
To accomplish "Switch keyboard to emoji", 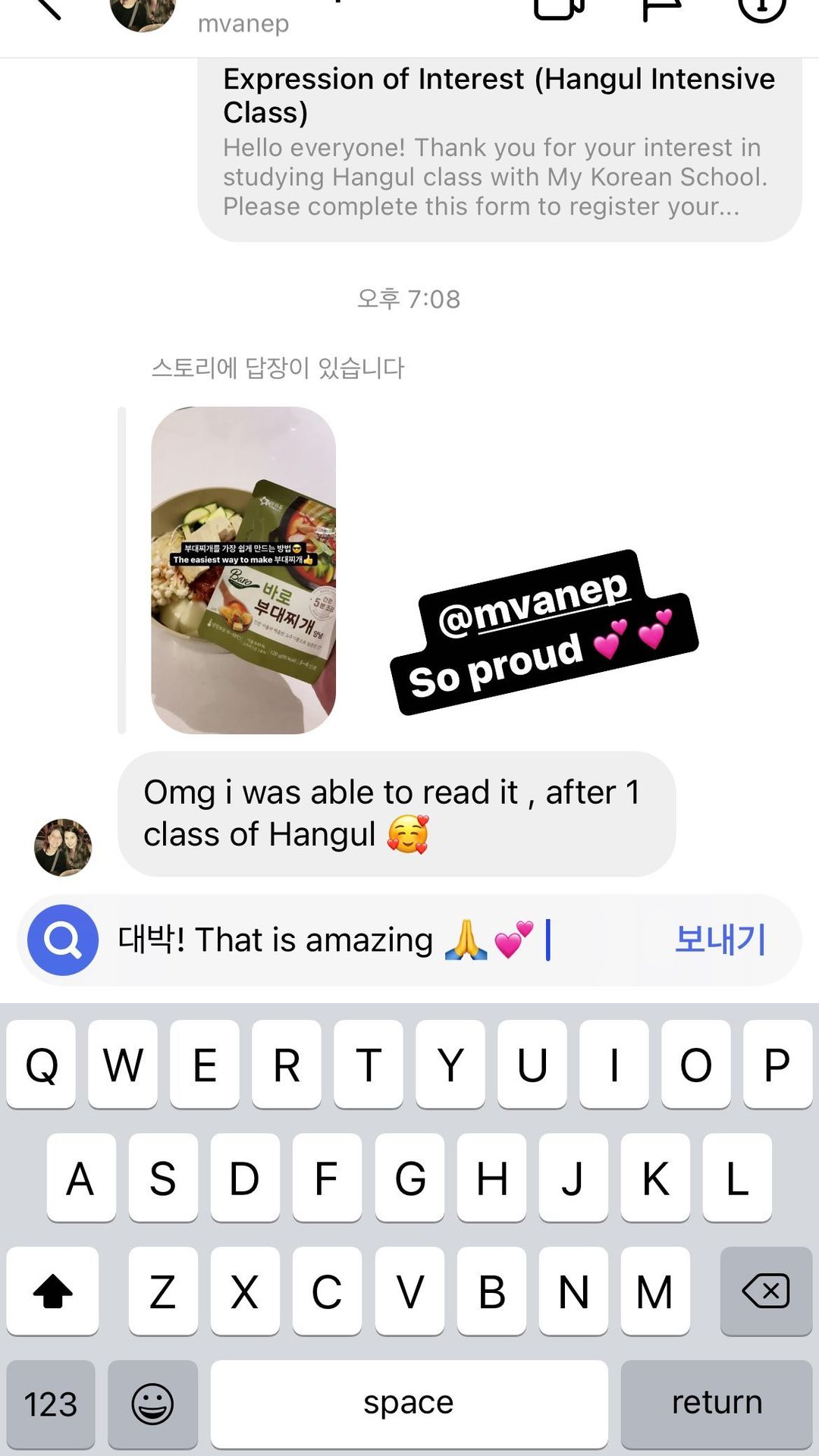I will click(x=152, y=1404).
